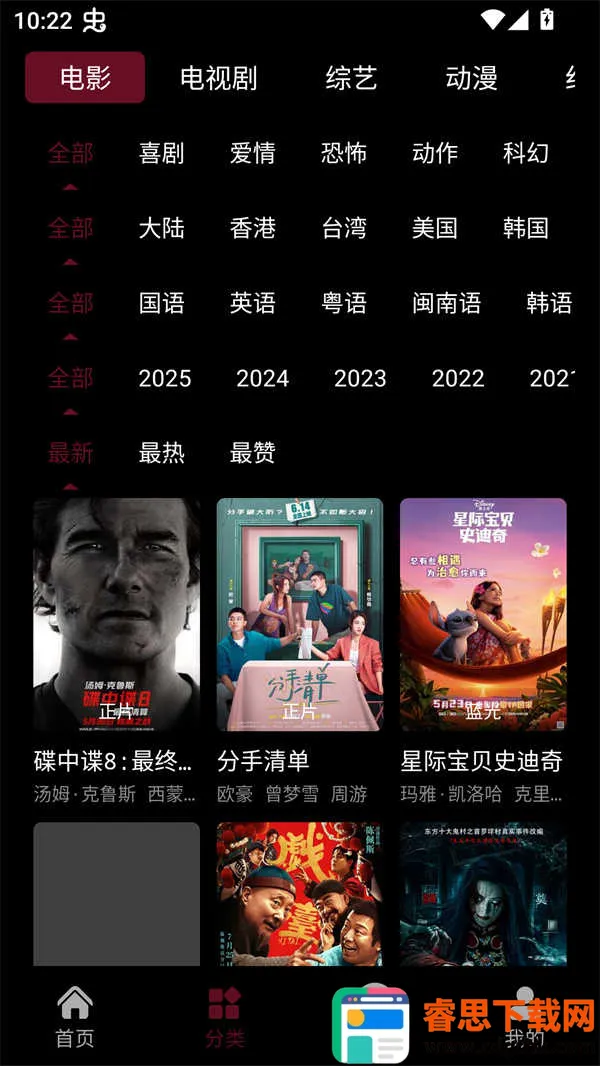Switch to the 综艺 top tab
Image resolution: width=600 pixels, height=1066 pixels.
tap(351, 78)
